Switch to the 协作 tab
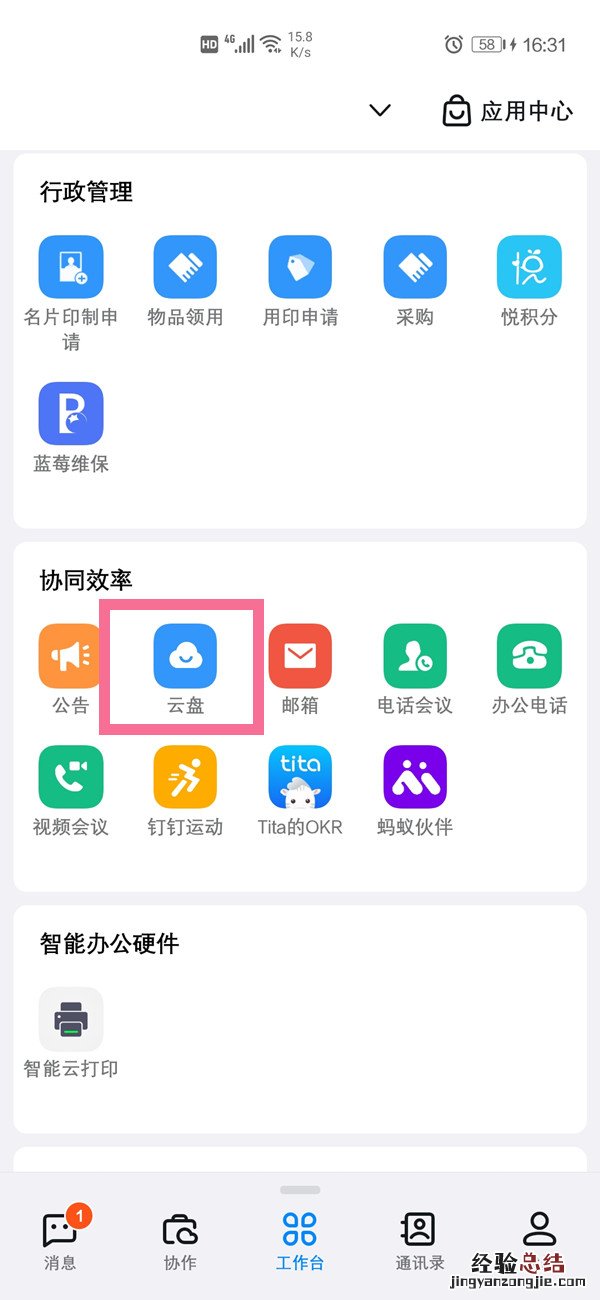 [180, 1238]
